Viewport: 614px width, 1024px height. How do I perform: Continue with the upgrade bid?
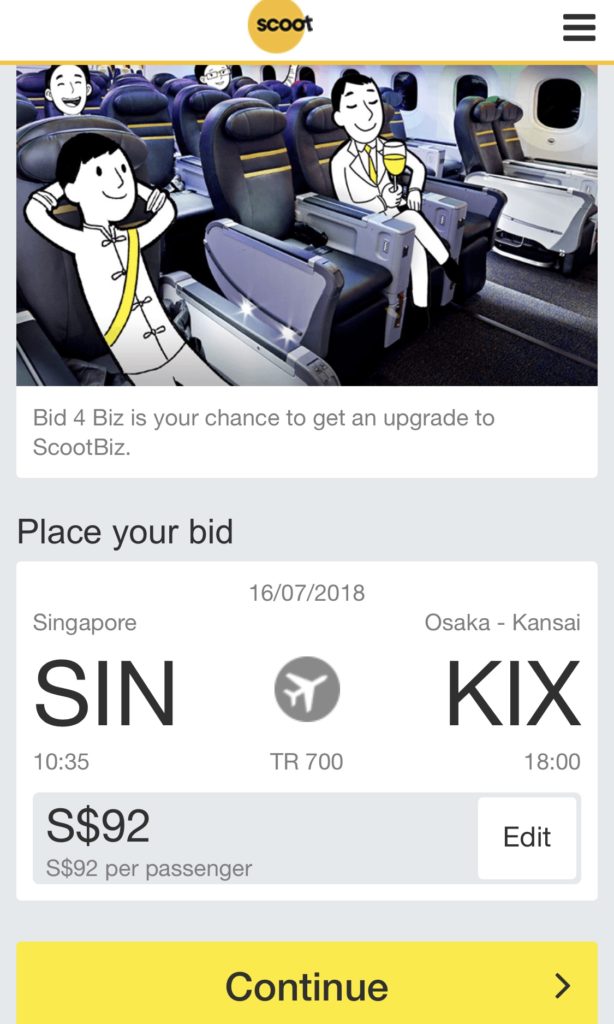coord(307,985)
